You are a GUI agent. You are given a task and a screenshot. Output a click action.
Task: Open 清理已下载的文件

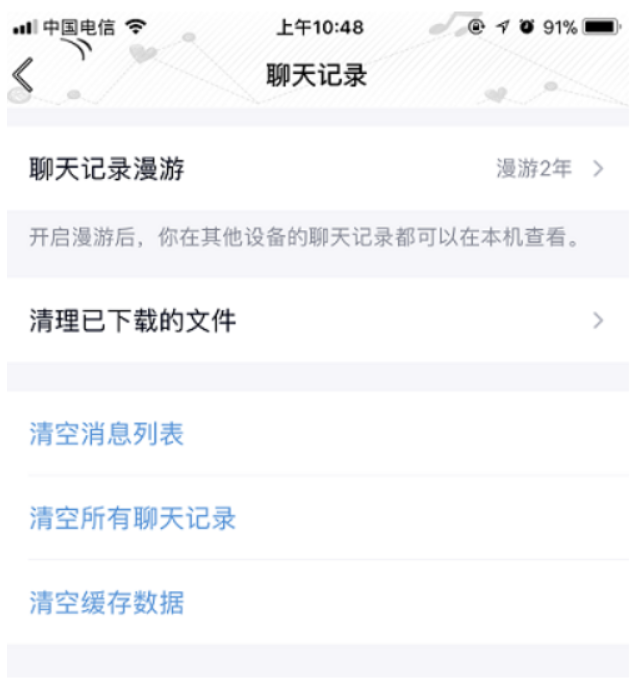point(320,321)
